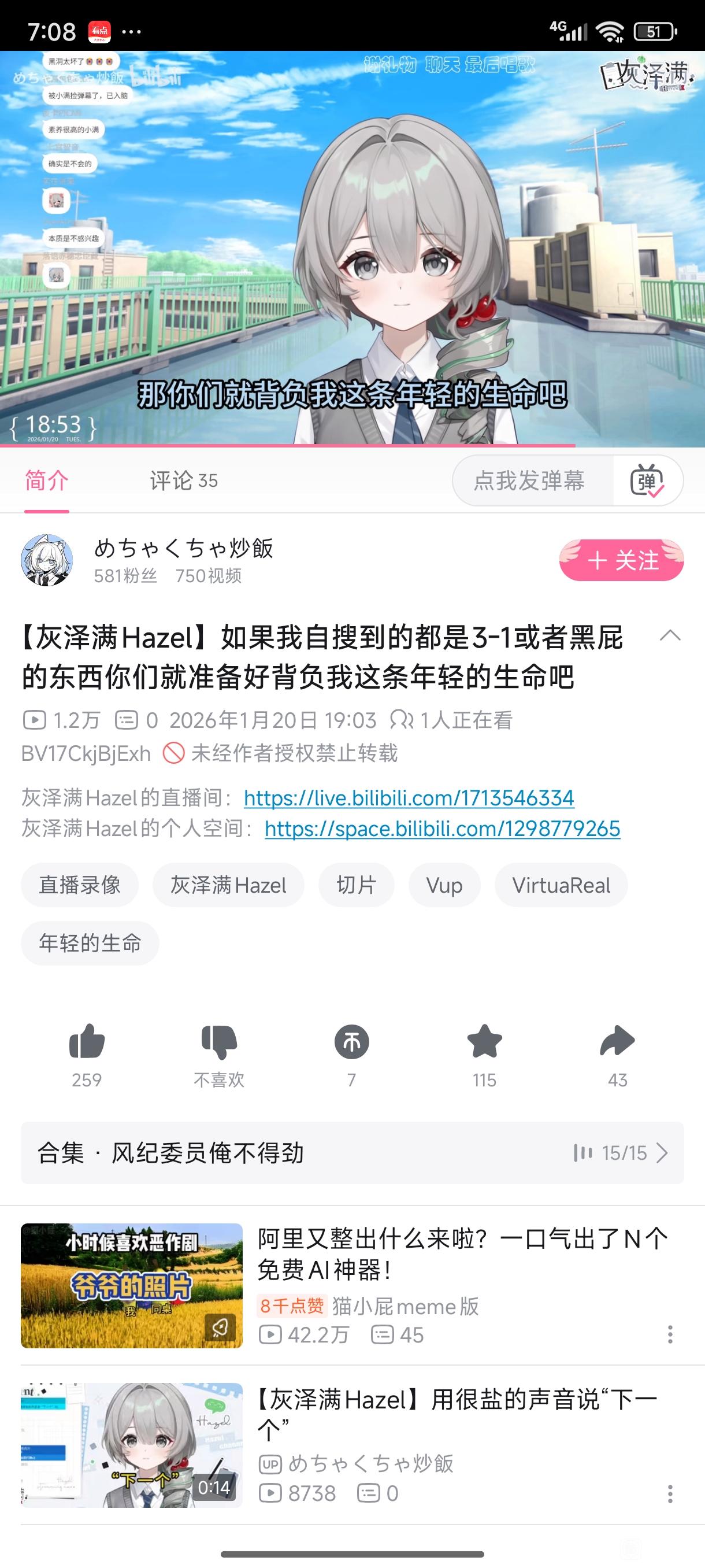
Task: Switch to the 评论 tab
Action: [183, 481]
